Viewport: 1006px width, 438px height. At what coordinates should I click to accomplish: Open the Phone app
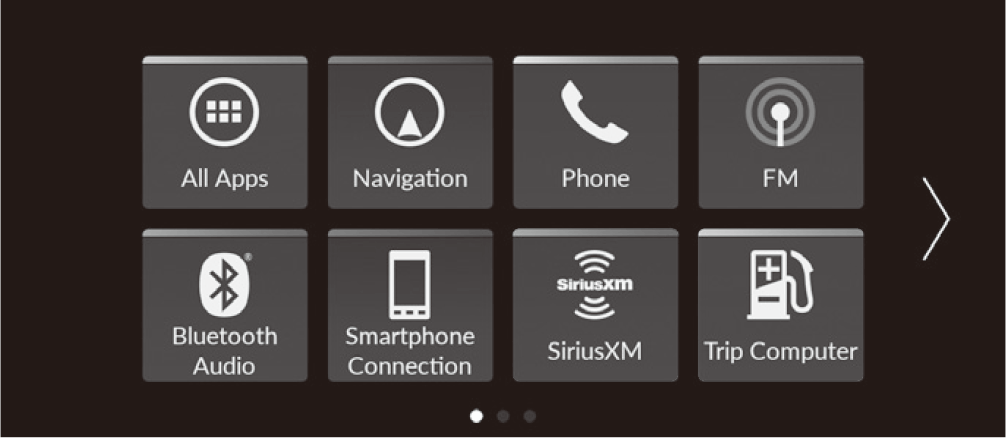click(595, 133)
